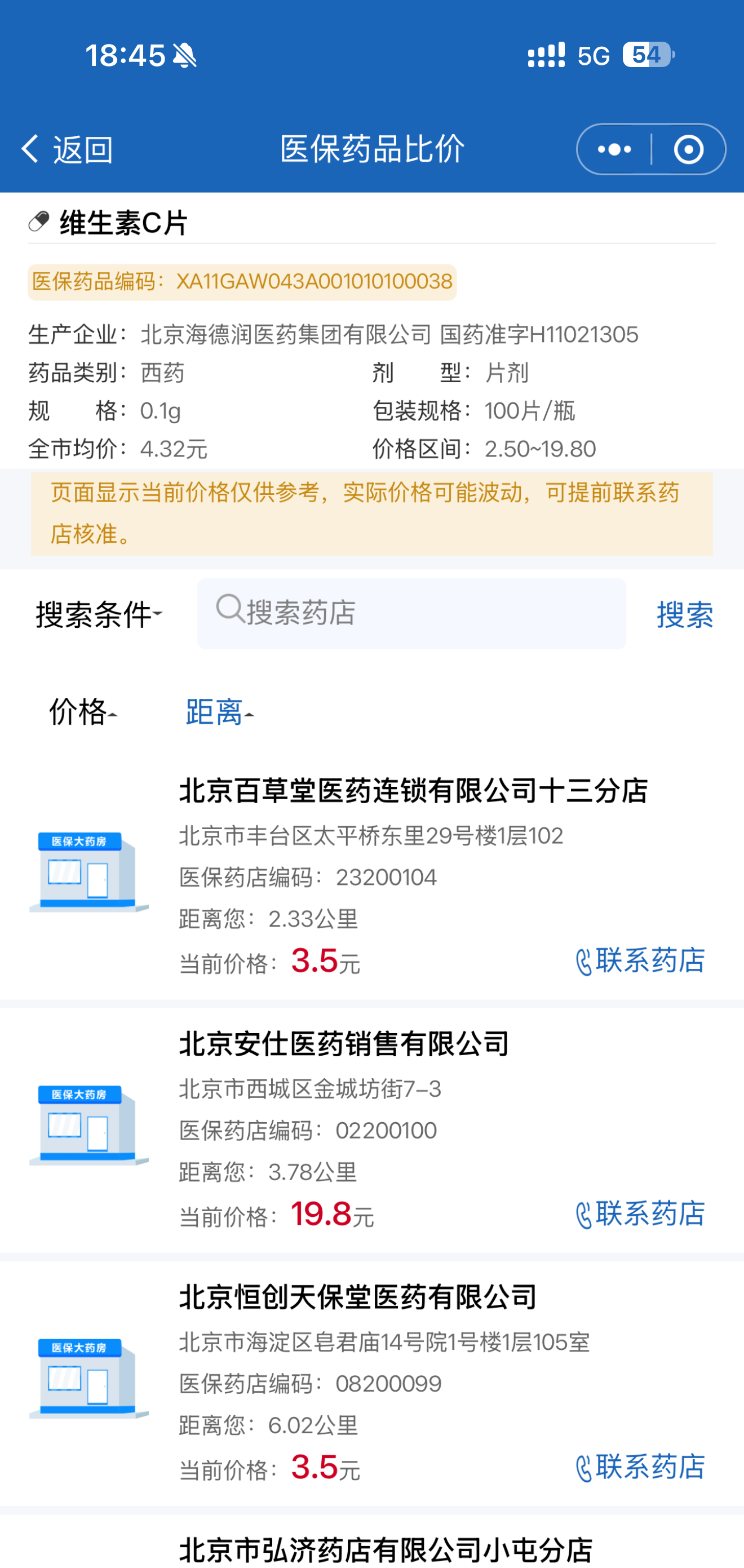Screen dimensions: 744x1568
Task: Close the mini program via the circle icon
Action: [689, 149]
